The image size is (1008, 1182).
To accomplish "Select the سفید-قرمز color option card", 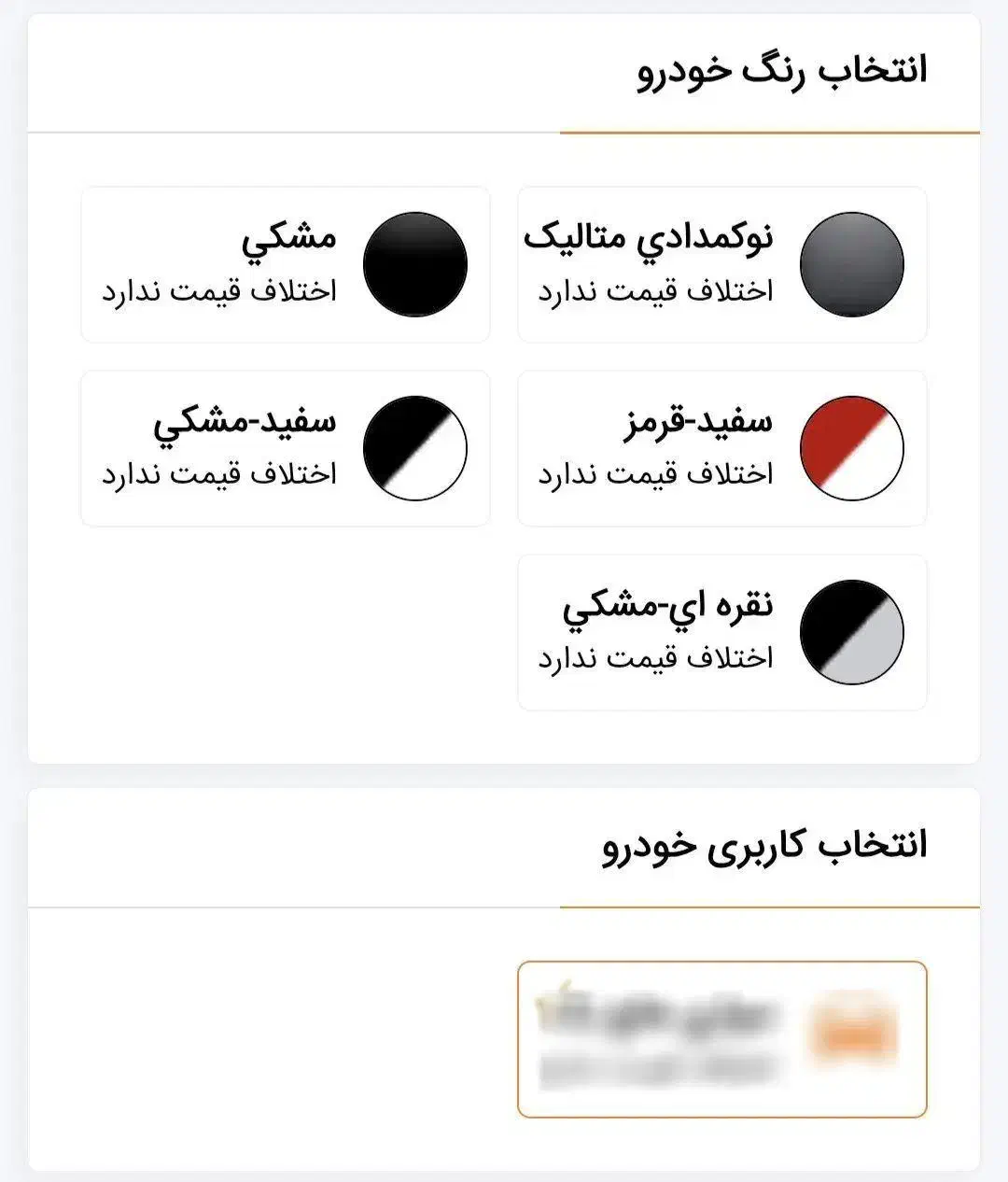I will (x=721, y=448).
